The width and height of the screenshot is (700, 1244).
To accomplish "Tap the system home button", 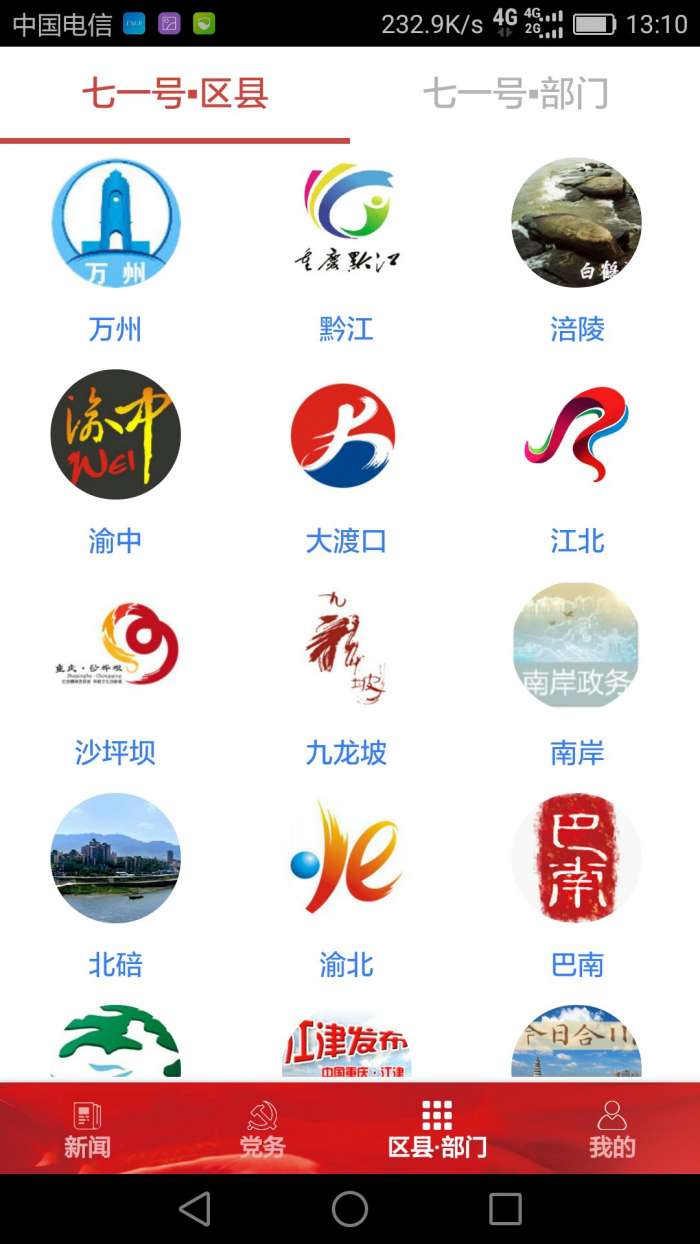I will pyautogui.click(x=350, y=1209).
